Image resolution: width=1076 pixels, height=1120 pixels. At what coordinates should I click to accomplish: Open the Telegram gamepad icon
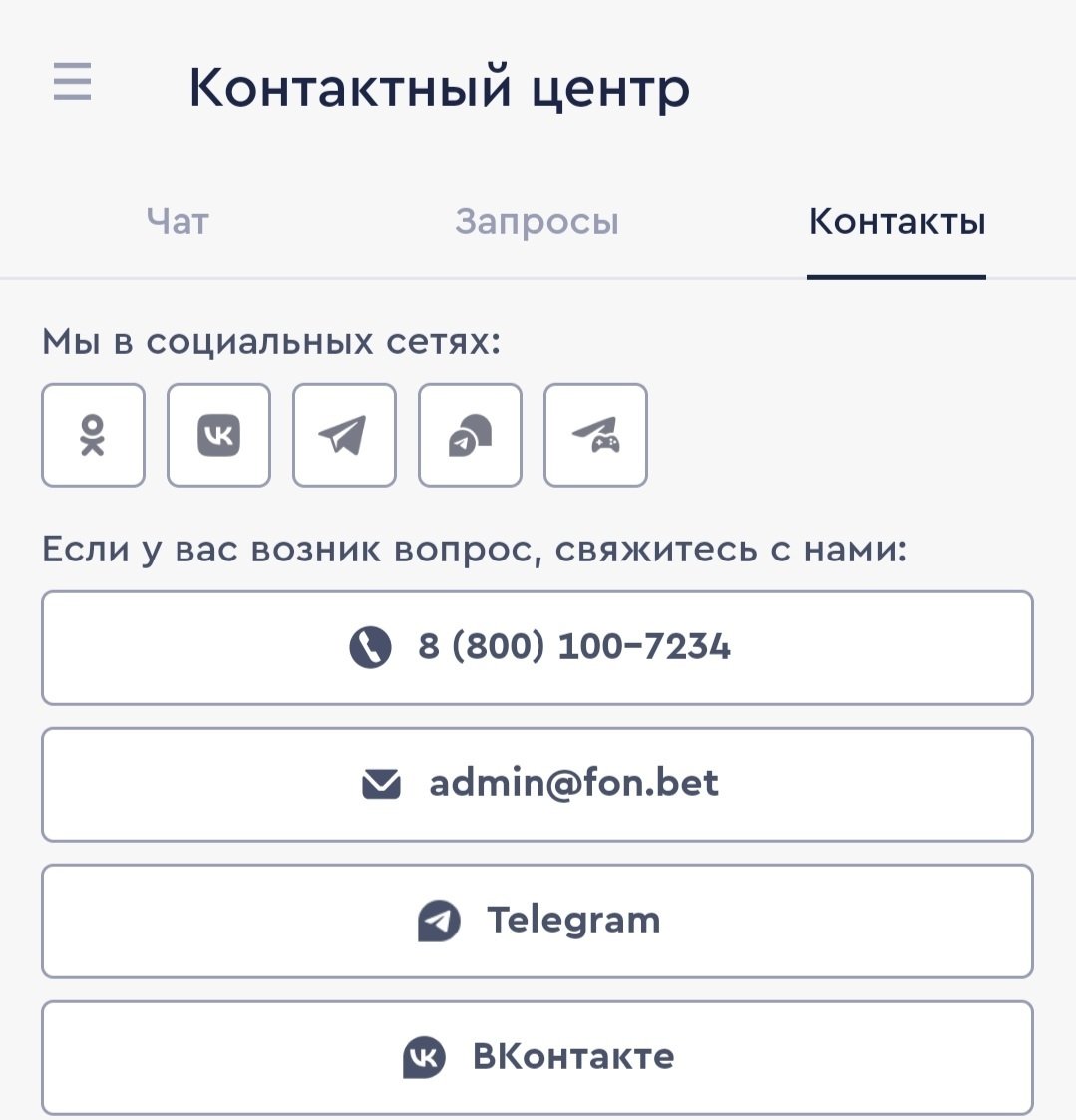pyautogui.click(x=595, y=435)
